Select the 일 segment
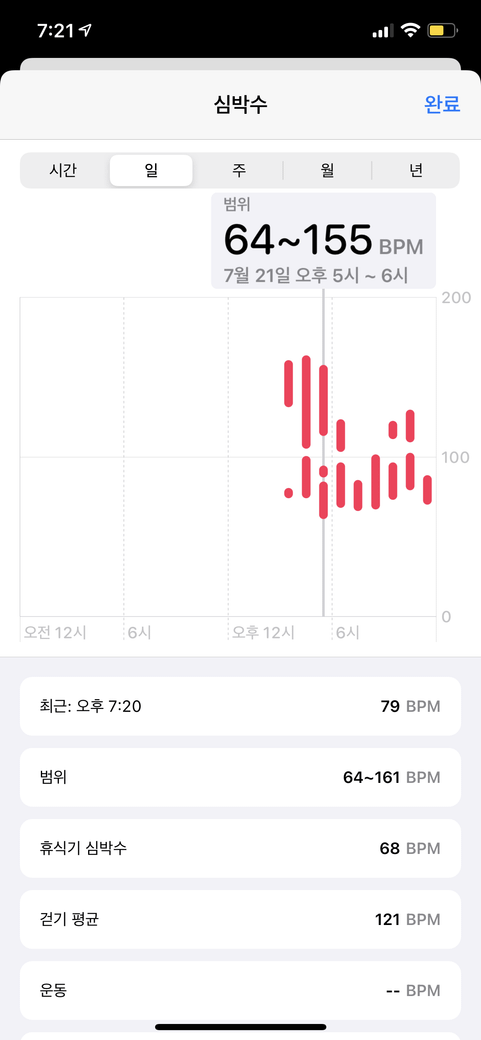 151,170
